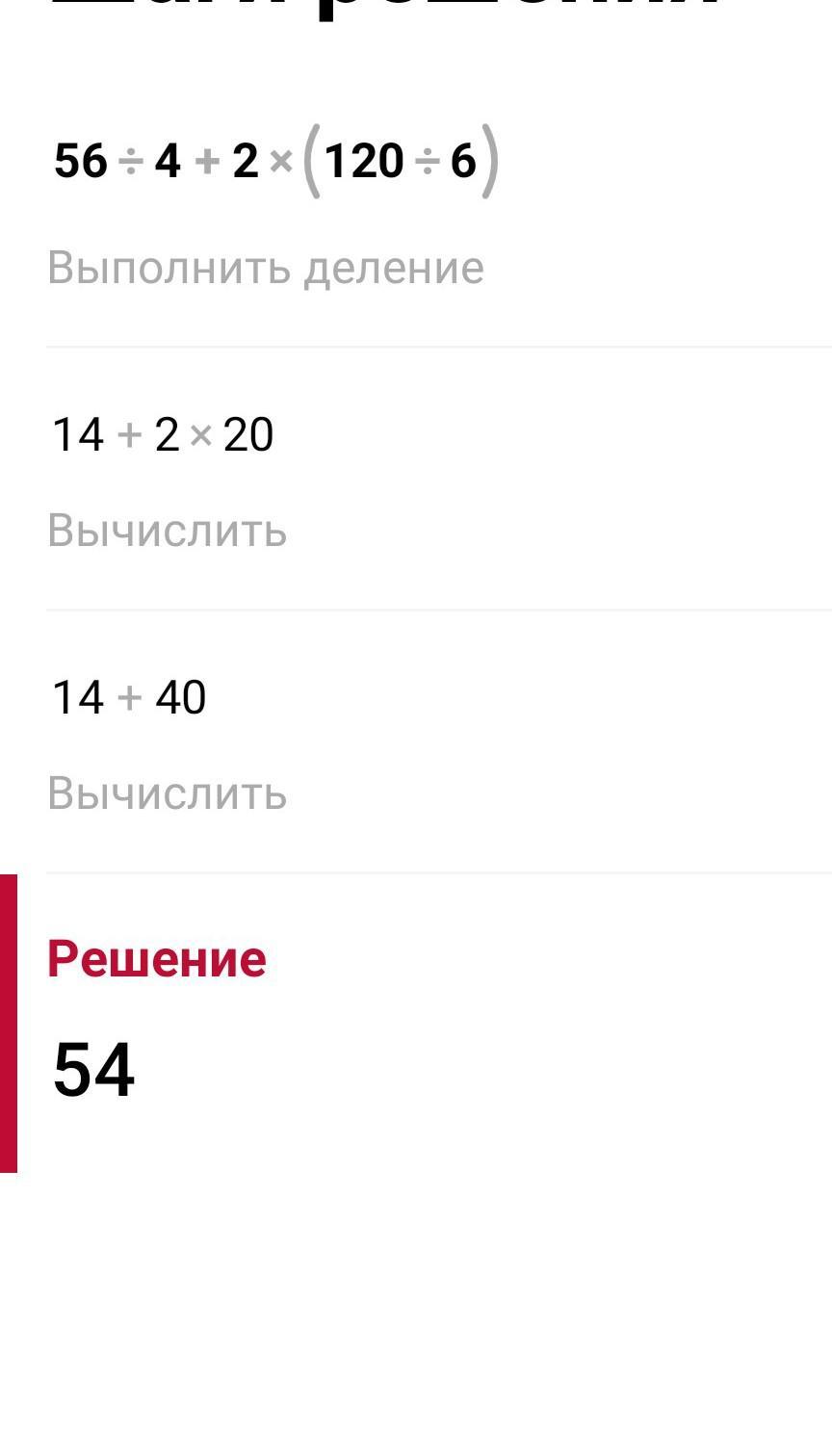Expand the step showing 14 + 40

point(439,741)
